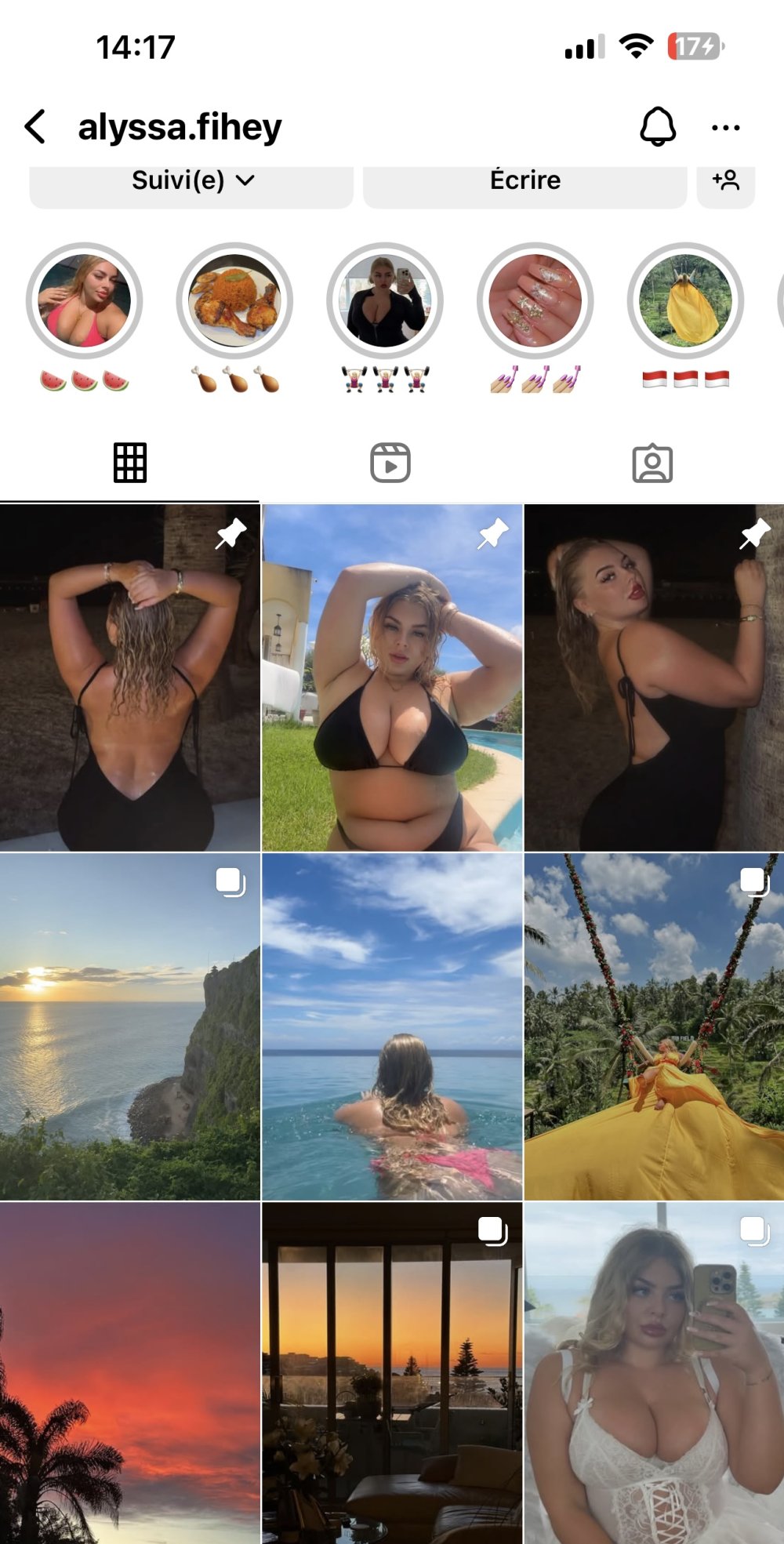Screen dimensions: 784x1544
Task: Tap Écrire to message this profile
Action: pos(524,182)
